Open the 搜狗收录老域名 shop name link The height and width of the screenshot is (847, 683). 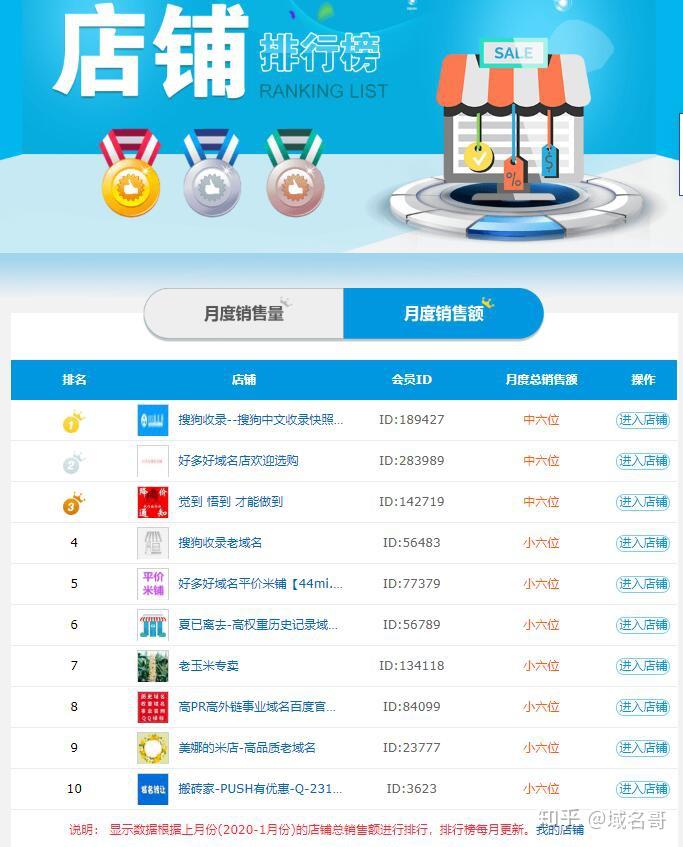coord(220,543)
